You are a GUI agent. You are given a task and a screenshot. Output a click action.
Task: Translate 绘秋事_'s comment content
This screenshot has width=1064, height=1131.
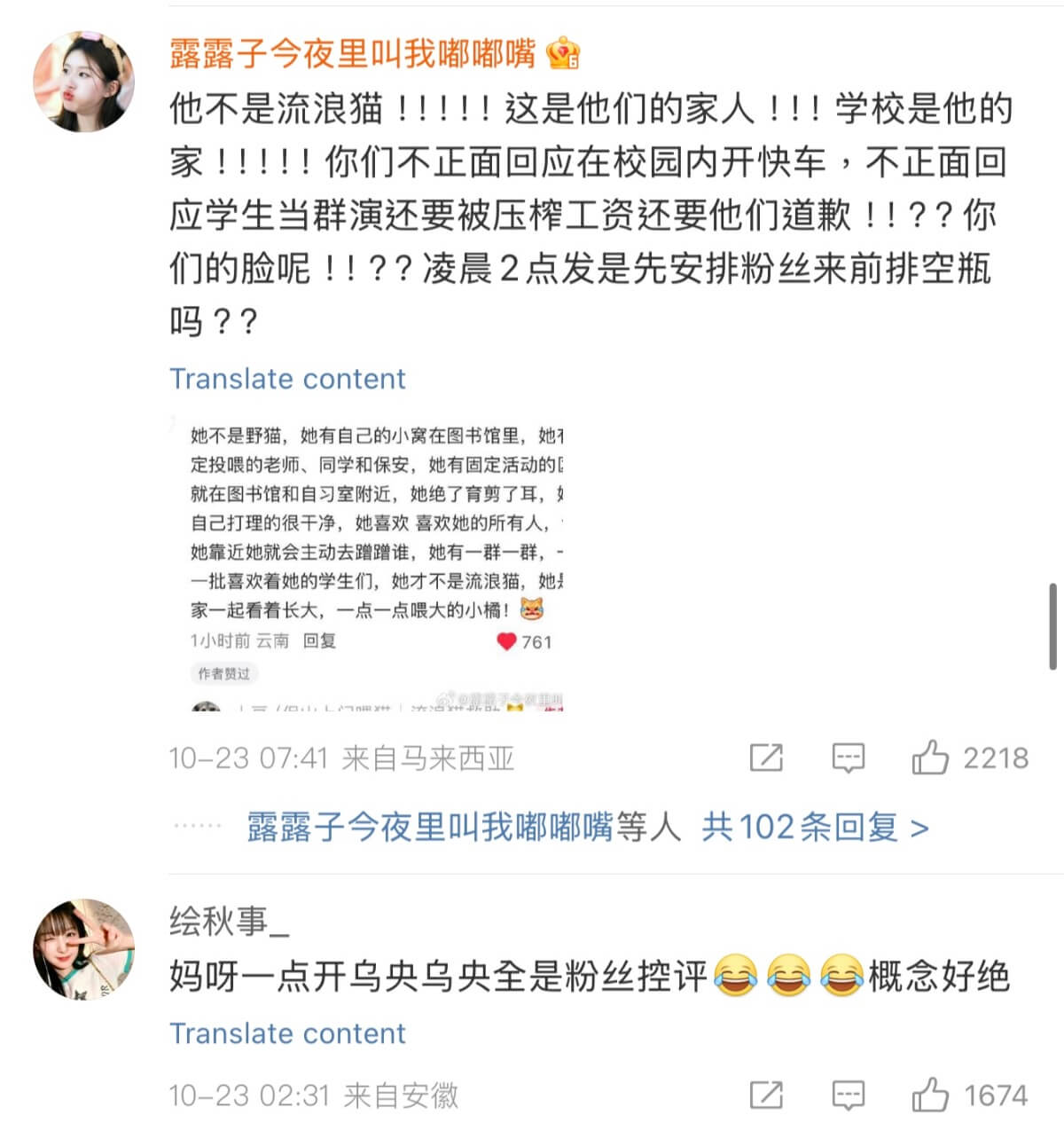pos(287,1033)
